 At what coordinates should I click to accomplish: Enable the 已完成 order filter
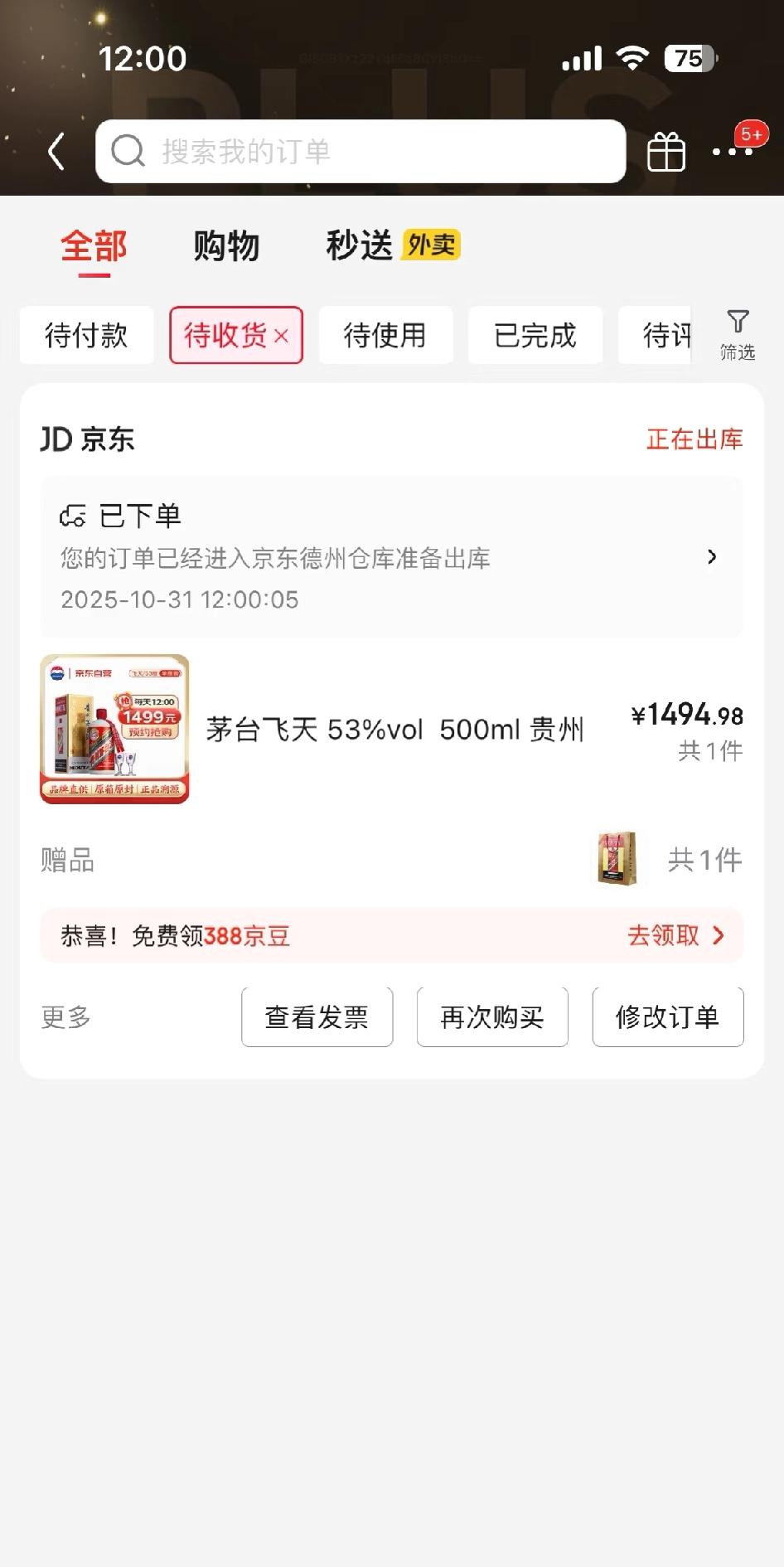535,336
